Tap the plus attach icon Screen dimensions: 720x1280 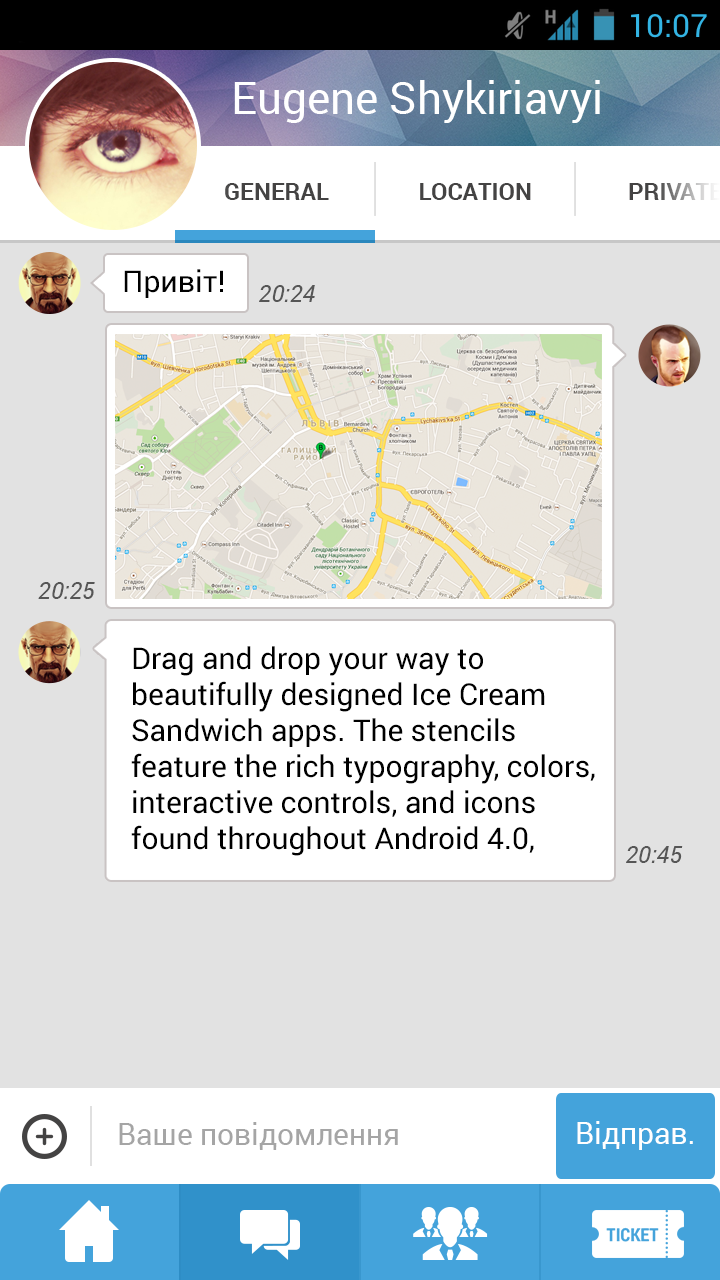point(45,1136)
